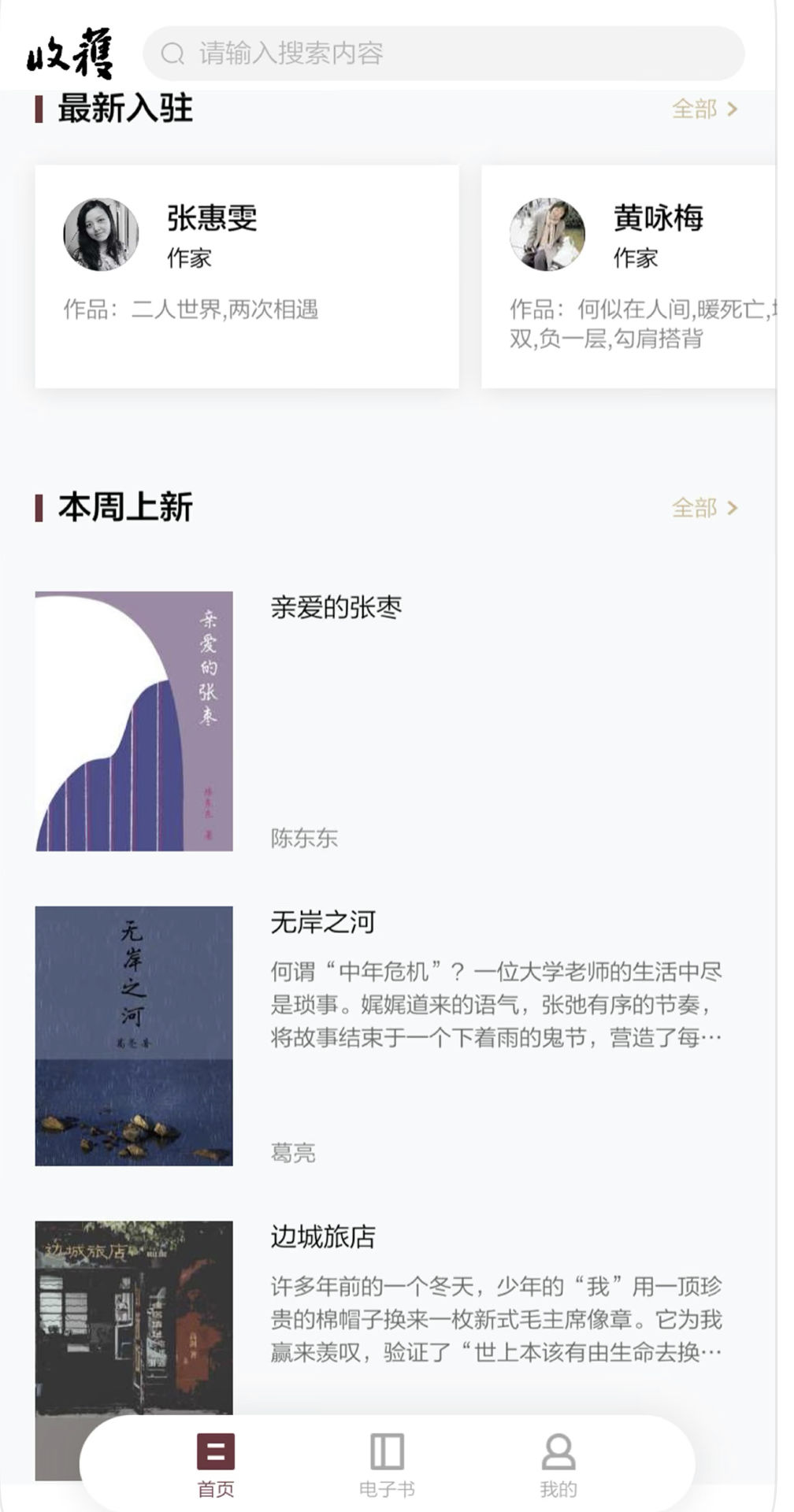The height and width of the screenshot is (1512, 794).
Task: Open the search magnifier icon
Action: tap(170, 54)
